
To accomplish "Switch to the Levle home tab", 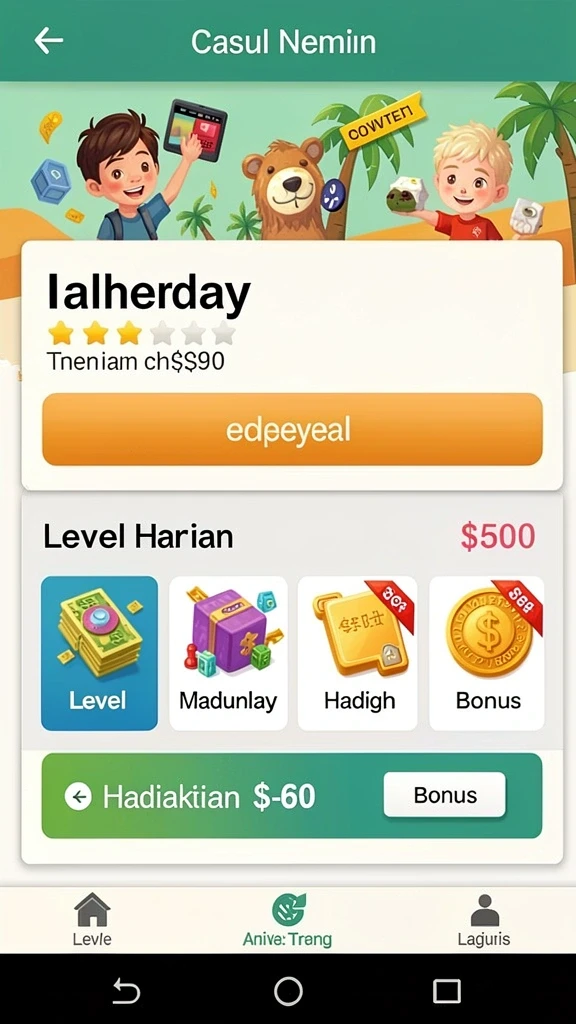I will click(x=92, y=920).
